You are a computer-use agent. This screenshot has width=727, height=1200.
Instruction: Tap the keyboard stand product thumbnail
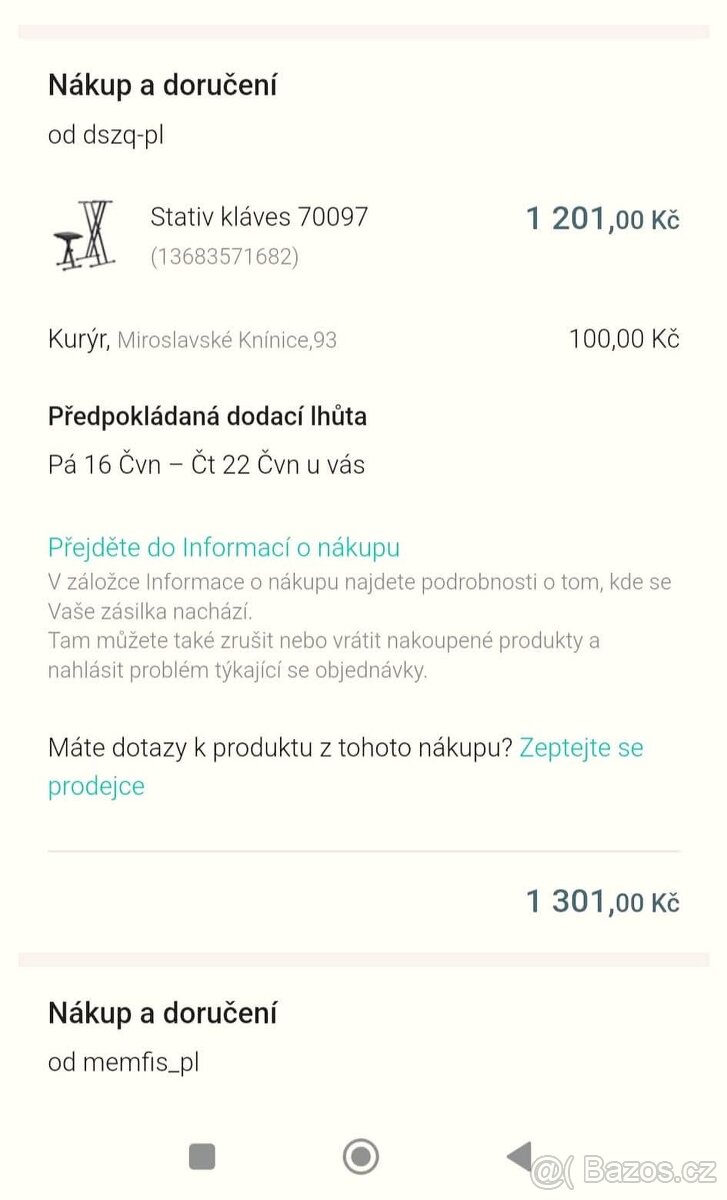pyautogui.click(x=84, y=235)
